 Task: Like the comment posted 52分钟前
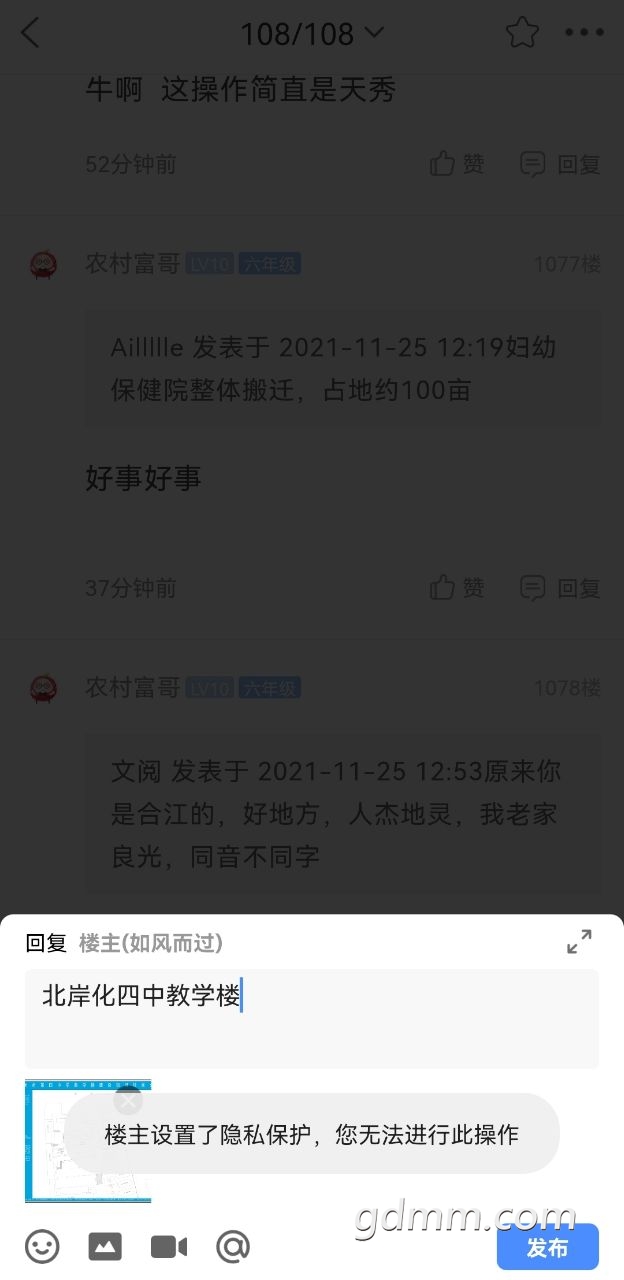point(457,164)
